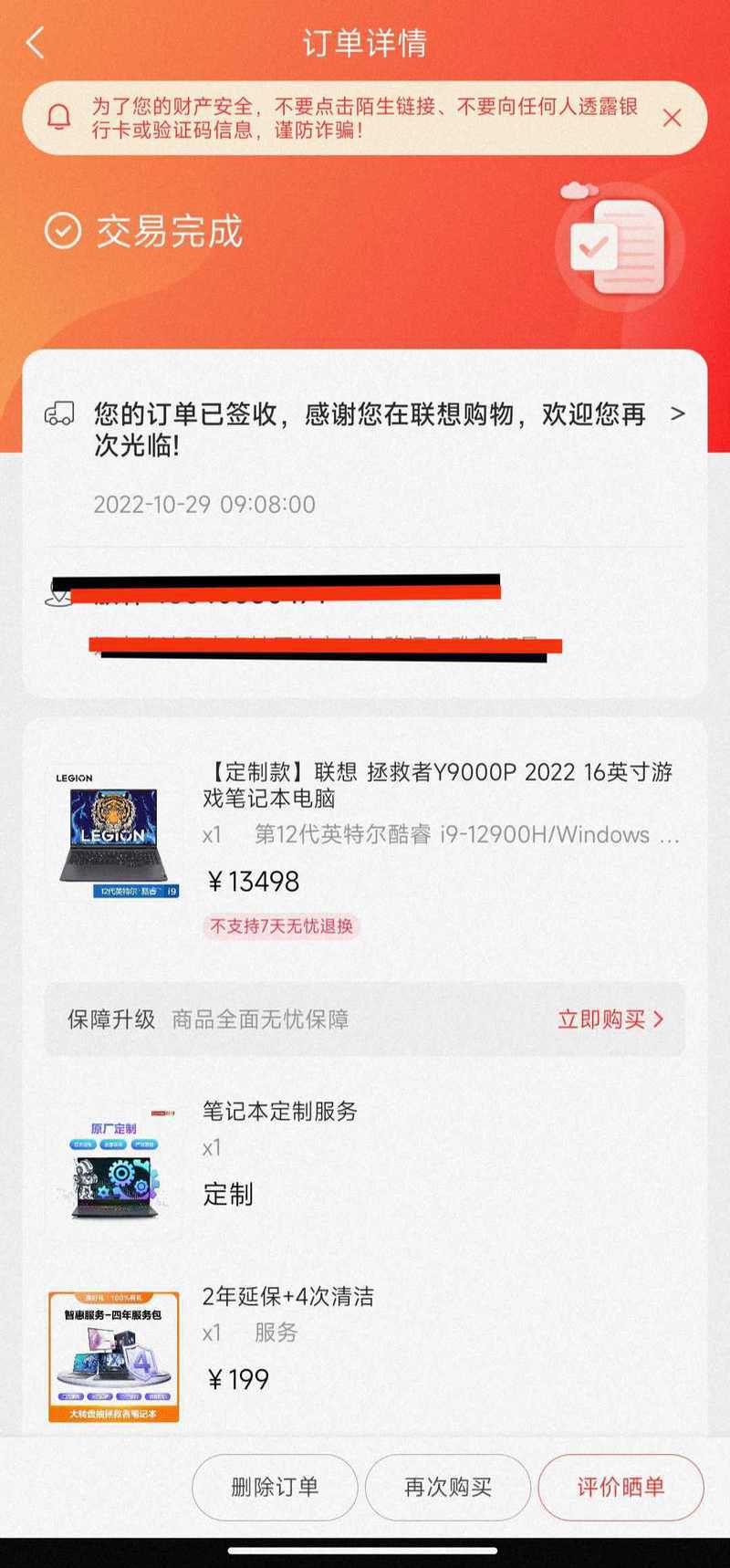Tap 评价晒单 to review the order
The image size is (730, 1568).
[x=620, y=1487]
